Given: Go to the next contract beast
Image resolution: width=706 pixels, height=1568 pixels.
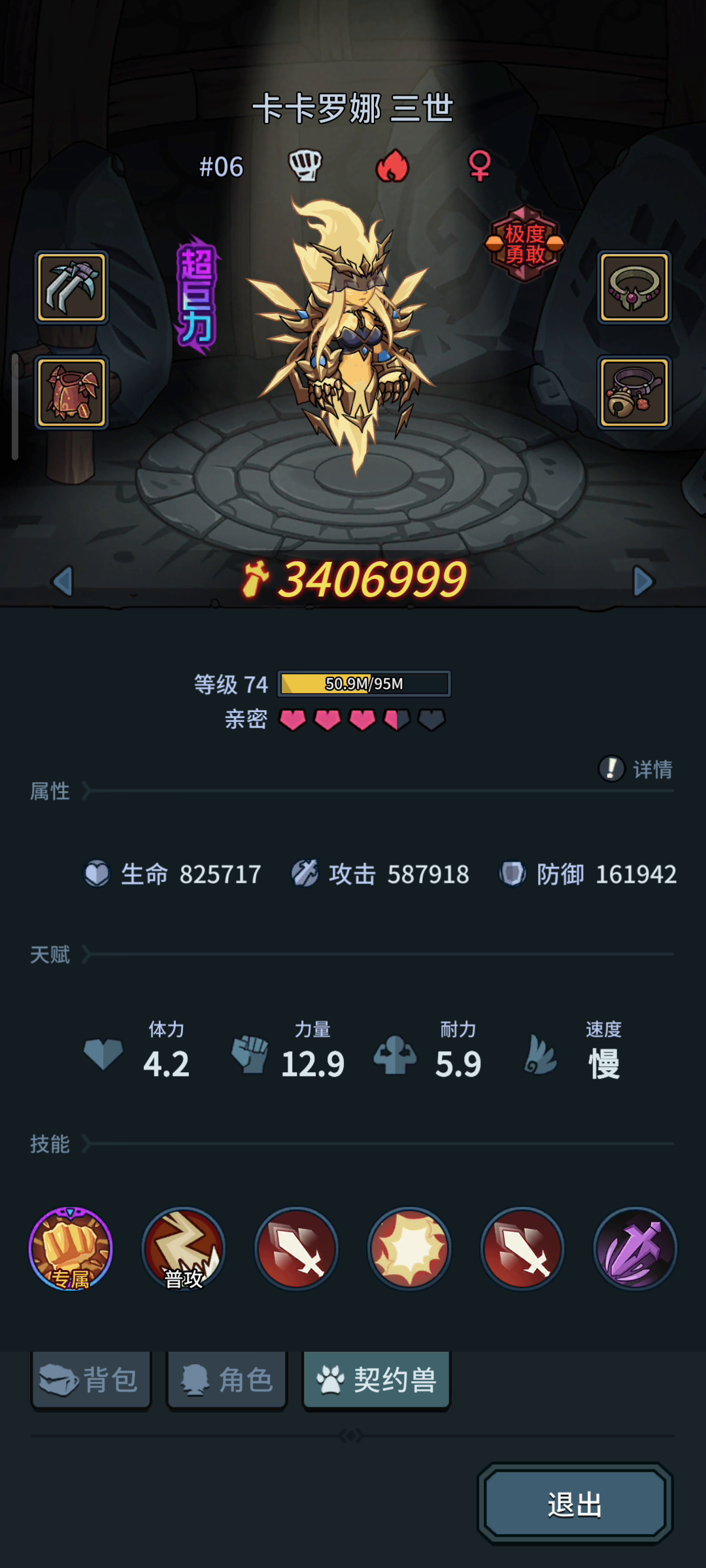Looking at the screenshot, I should pos(643,581).
